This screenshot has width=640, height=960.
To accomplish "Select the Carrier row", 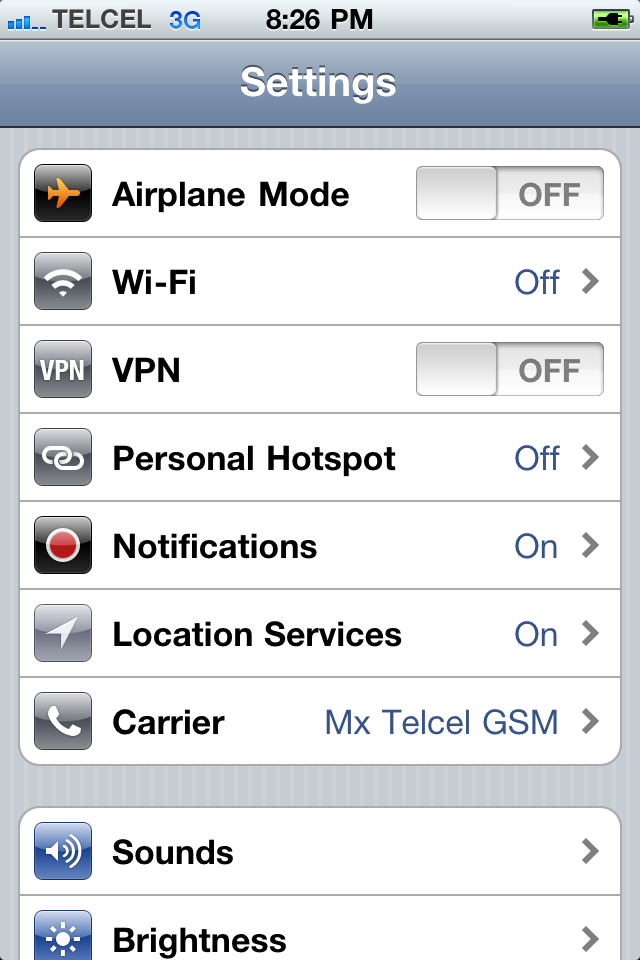I will coord(320,722).
